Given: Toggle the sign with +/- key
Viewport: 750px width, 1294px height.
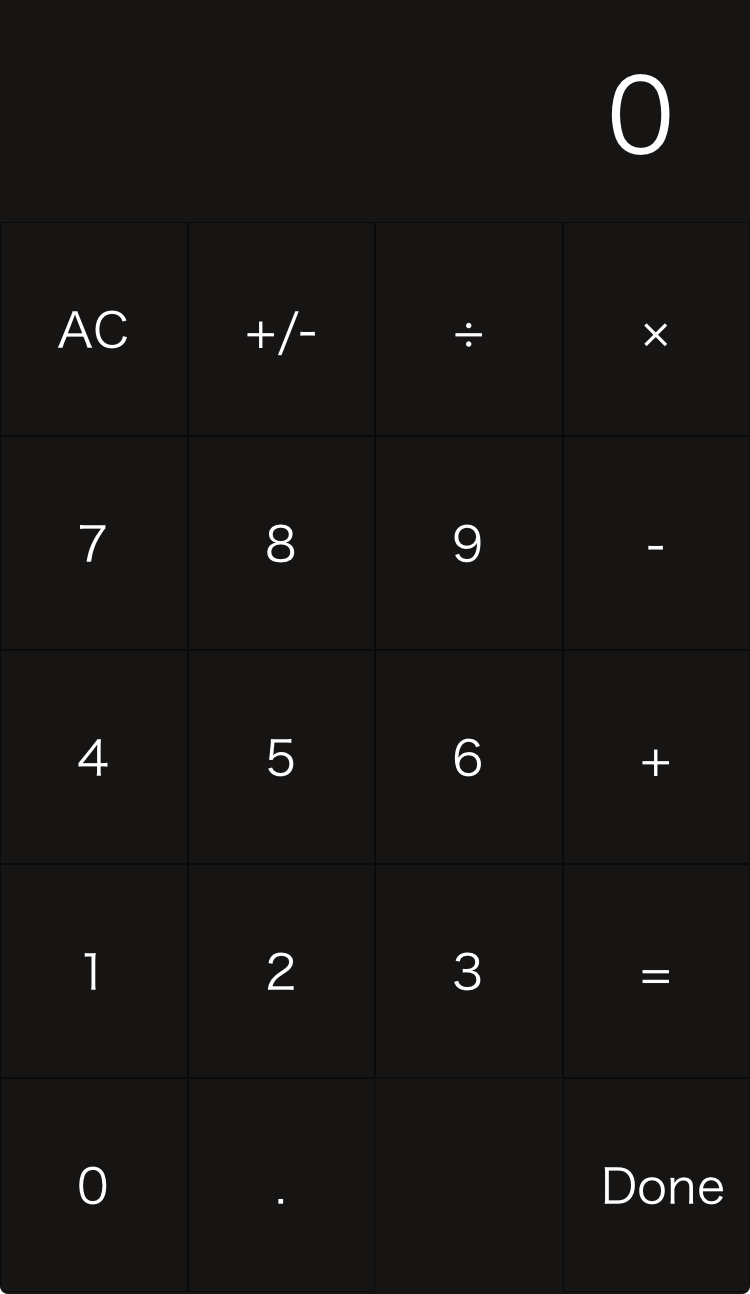Looking at the screenshot, I should (x=281, y=330).
